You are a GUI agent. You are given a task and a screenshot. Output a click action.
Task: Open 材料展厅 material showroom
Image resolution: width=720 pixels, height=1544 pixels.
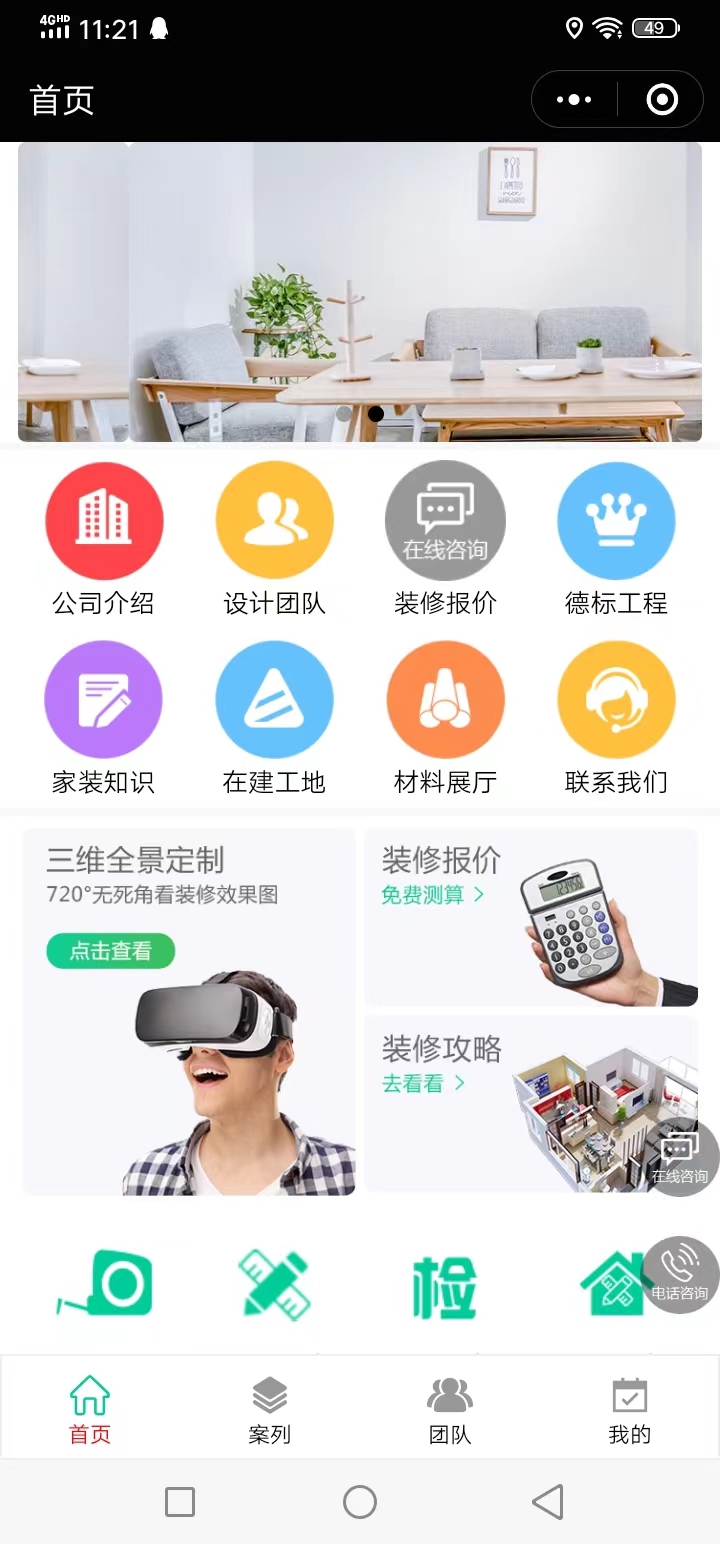445,700
